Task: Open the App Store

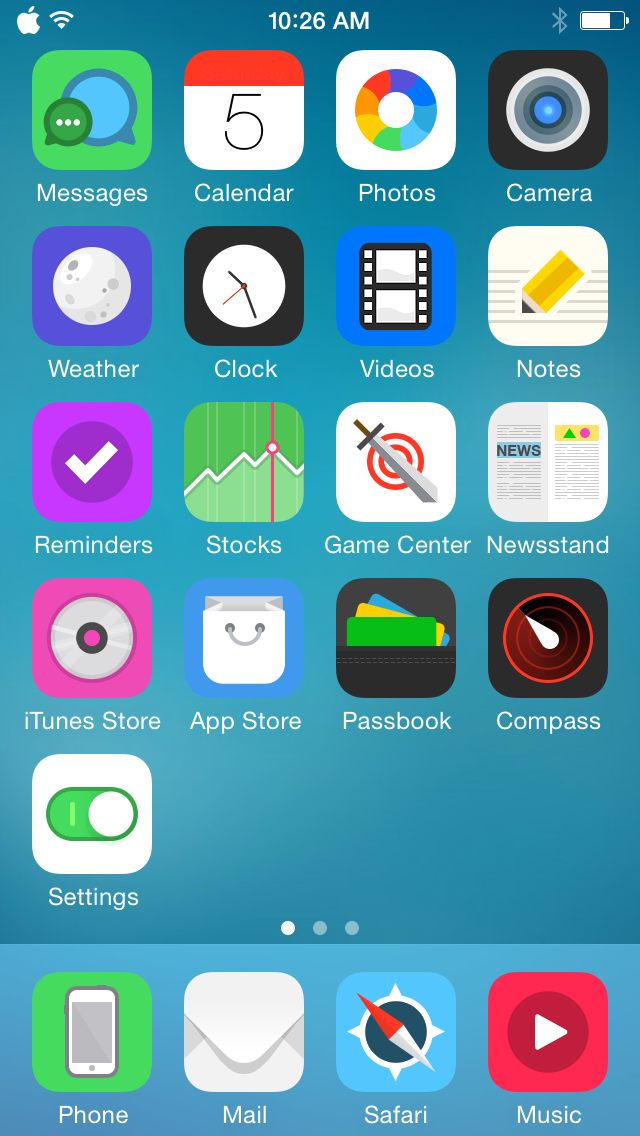Action: coord(244,638)
